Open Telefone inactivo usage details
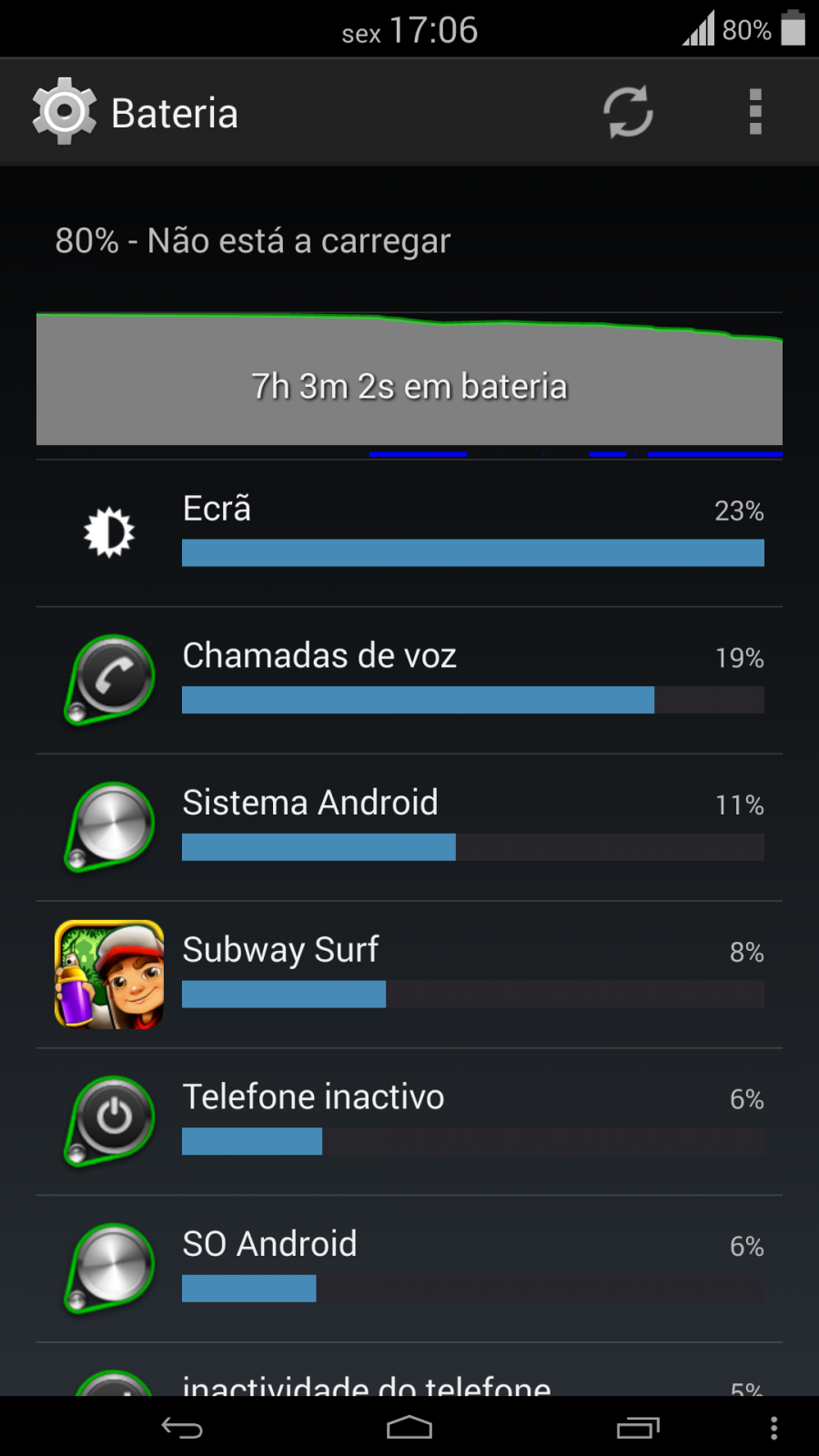The width and height of the screenshot is (819, 1456). coord(409,1122)
